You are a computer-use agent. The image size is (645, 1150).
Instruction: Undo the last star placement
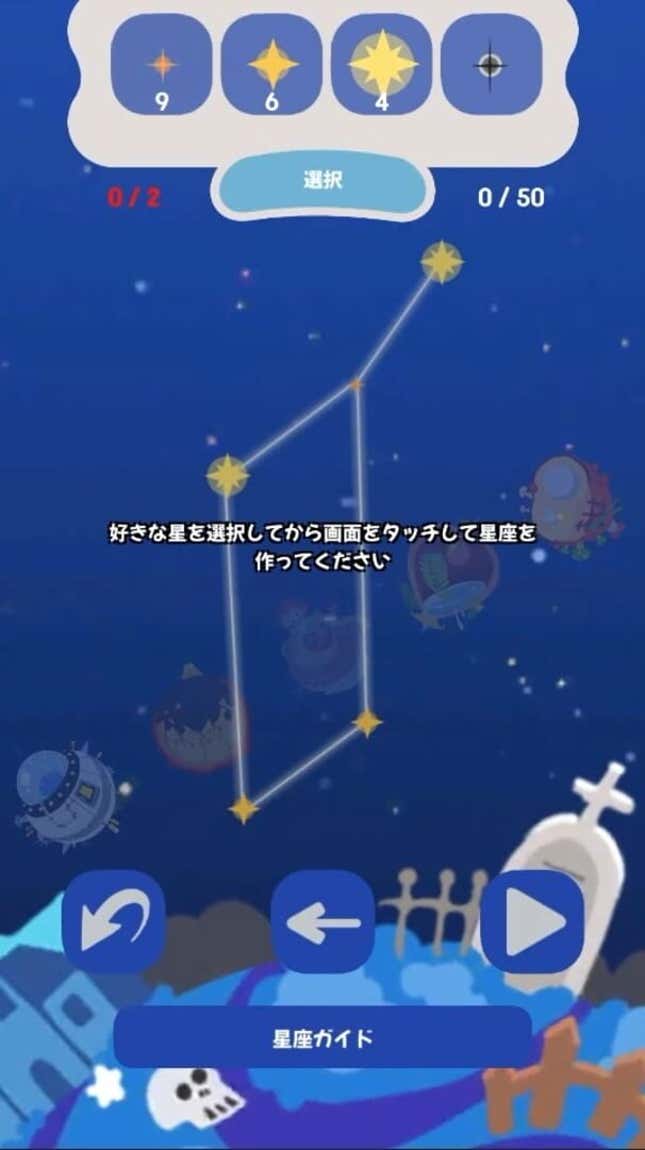[113, 921]
